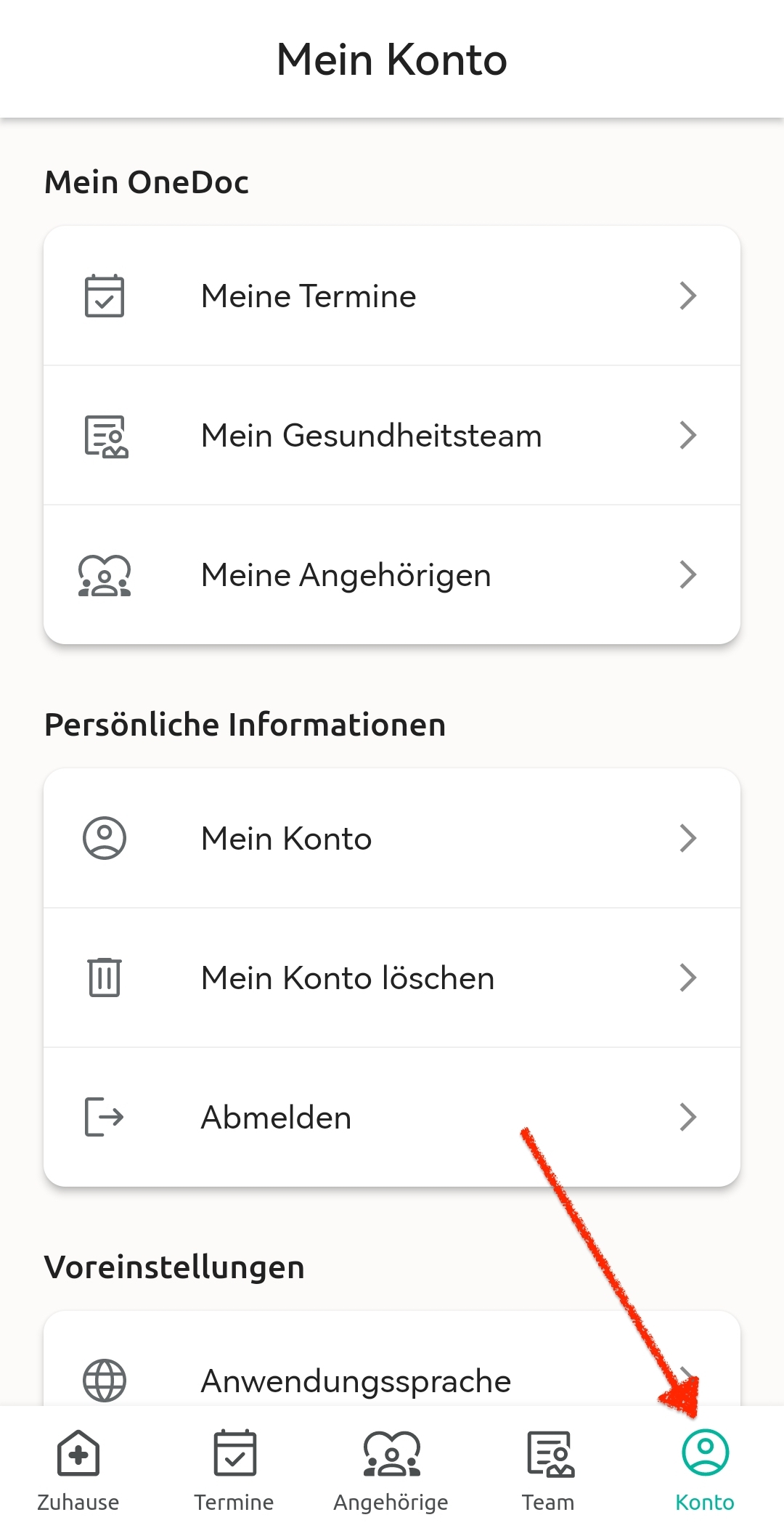Viewport: 784px width, 1528px height.
Task: Tap Abmelden to log out
Action: point(392,1117)
